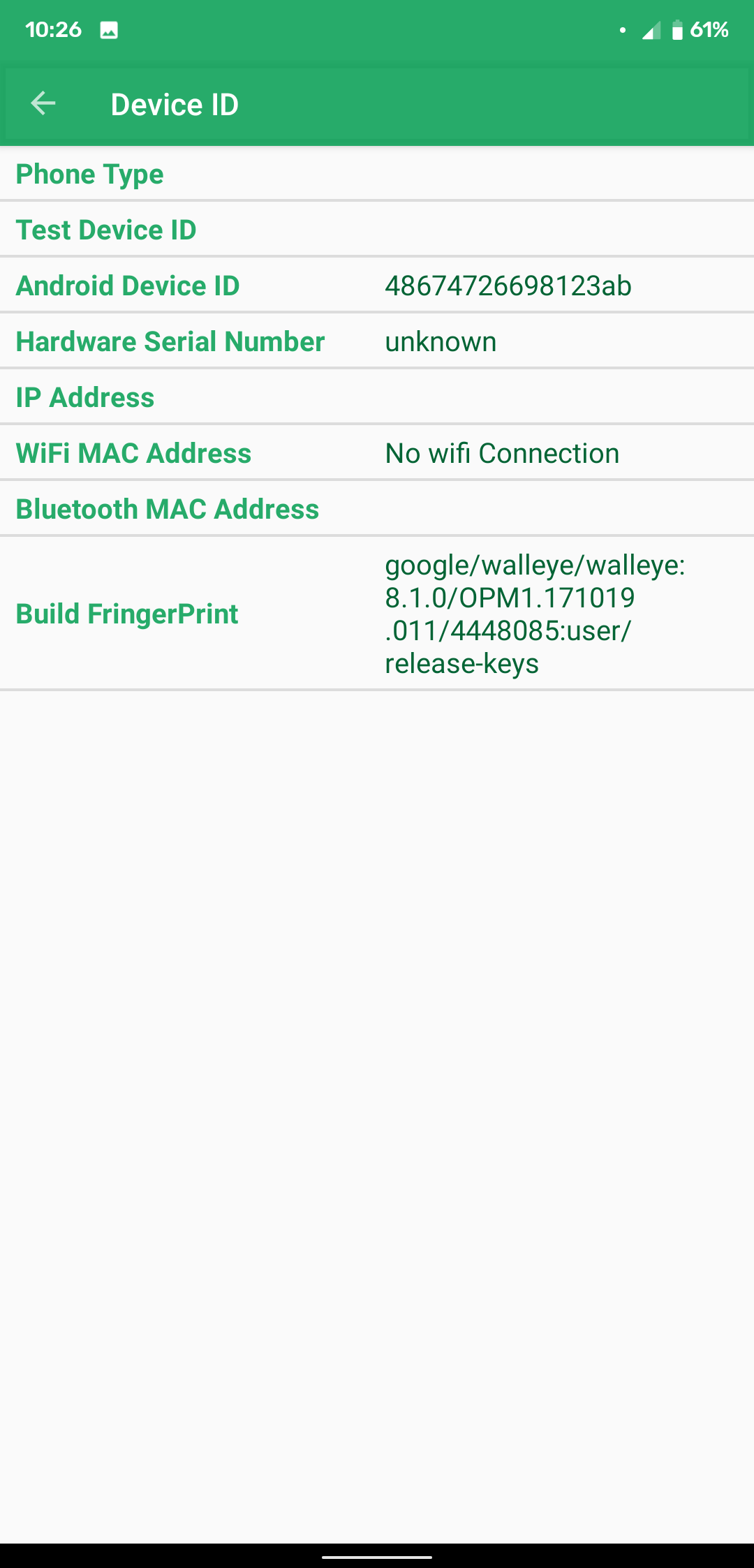Select the Phone Type row
The width and height of the screenshot is (754, 1568).
click(89, 174)
